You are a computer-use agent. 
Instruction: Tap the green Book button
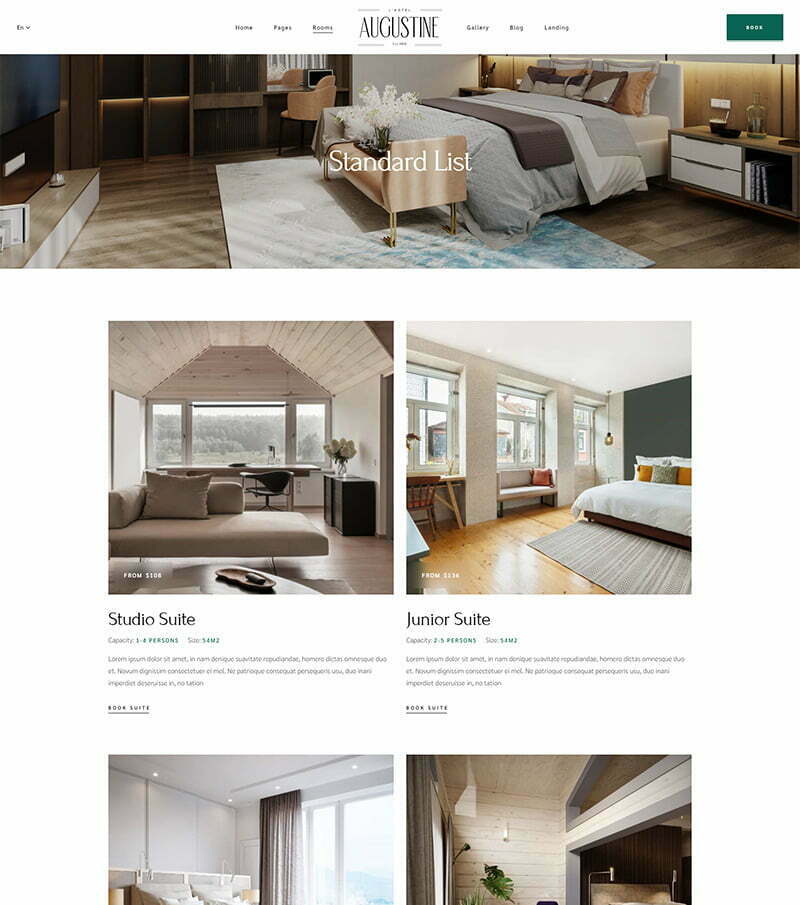pos(754,28)
